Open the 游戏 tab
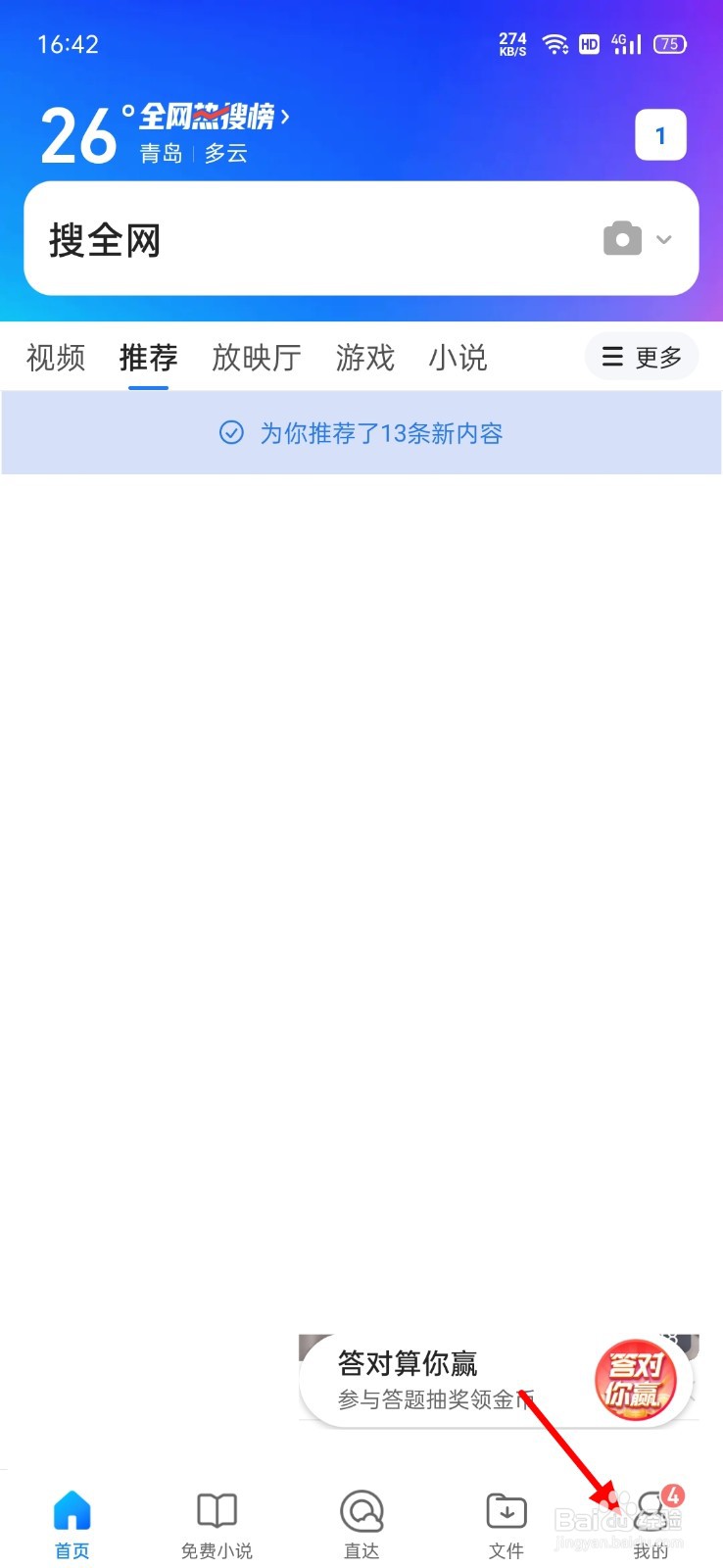 pyautogui.click(x=364, y=358)
